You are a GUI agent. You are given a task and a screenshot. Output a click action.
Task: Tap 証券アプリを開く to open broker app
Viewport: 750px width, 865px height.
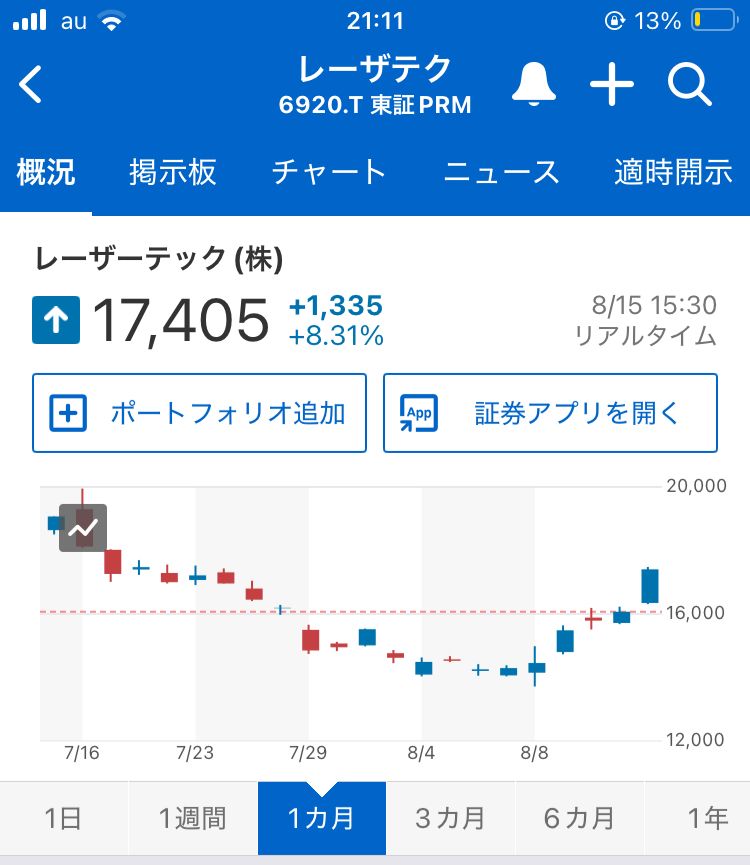(x=550, y=413)
